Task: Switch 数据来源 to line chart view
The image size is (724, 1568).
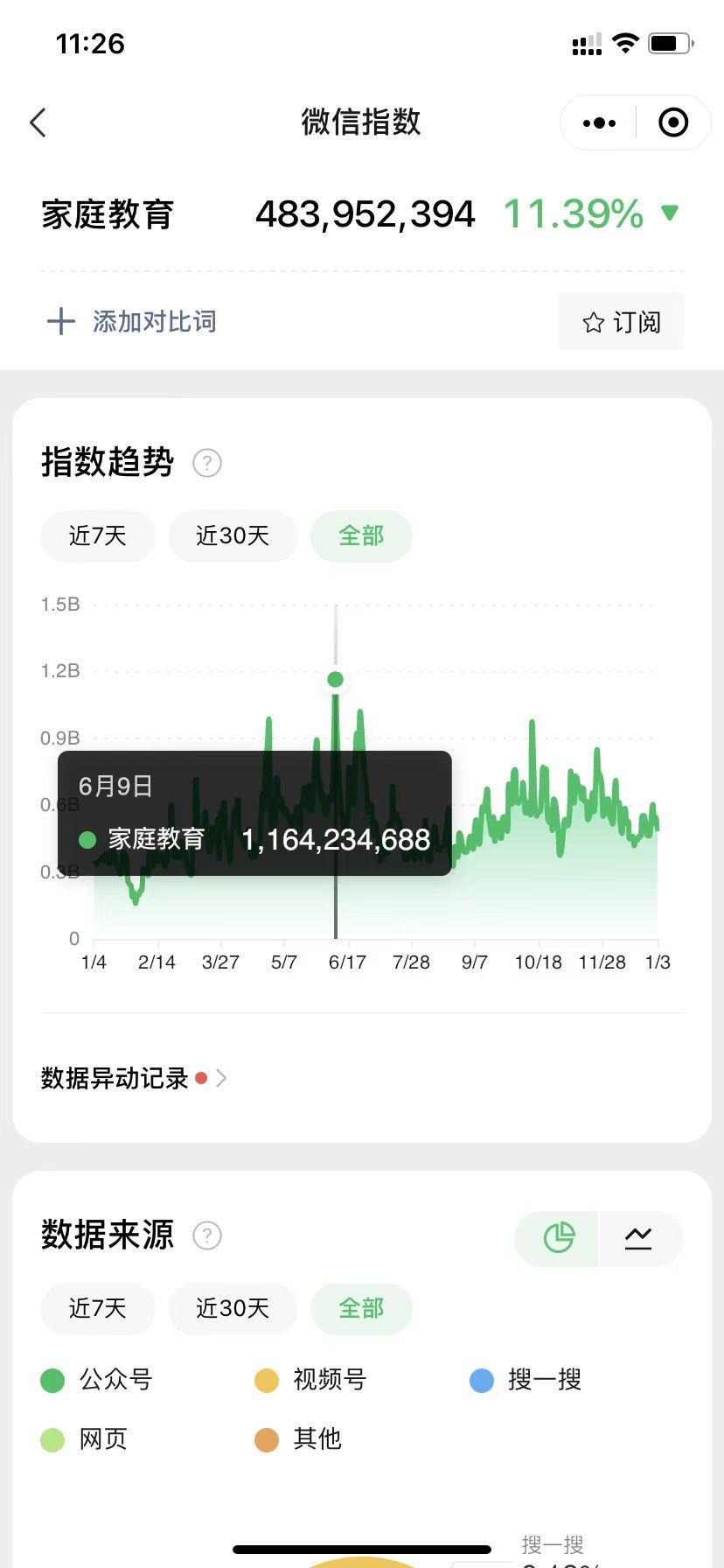Action: click(639, 1238)
